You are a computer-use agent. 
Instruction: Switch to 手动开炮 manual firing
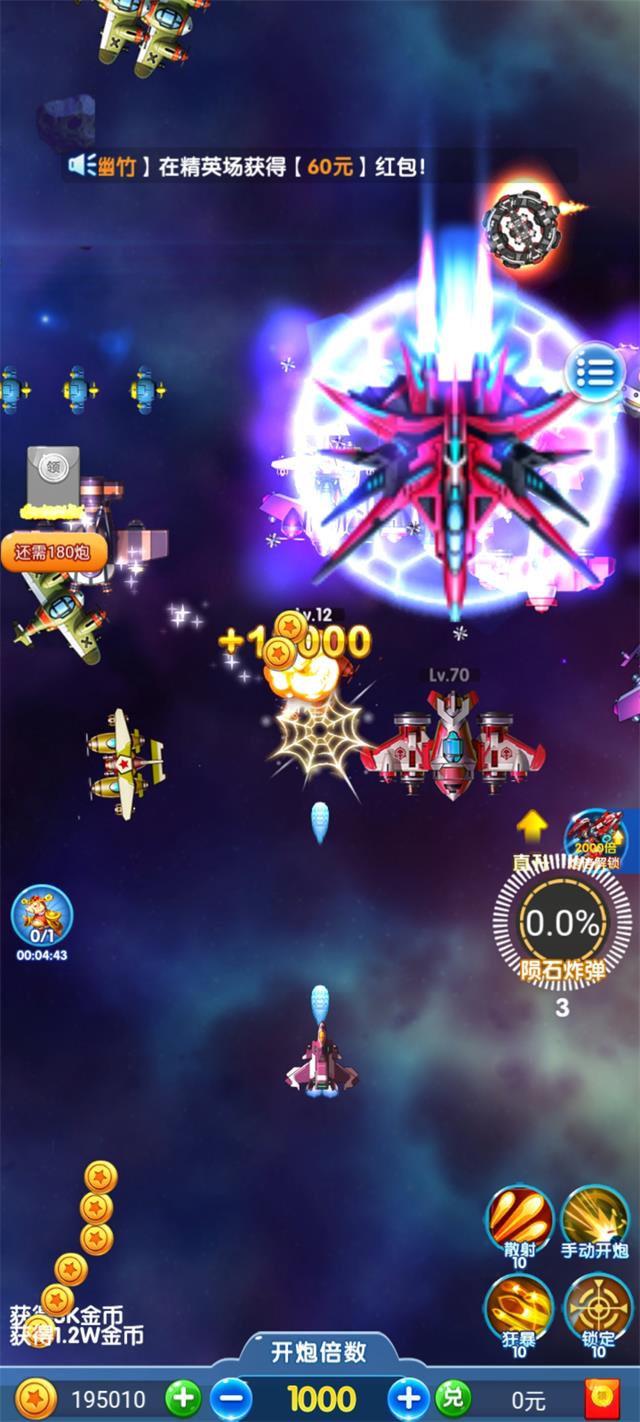(594, 1217)
